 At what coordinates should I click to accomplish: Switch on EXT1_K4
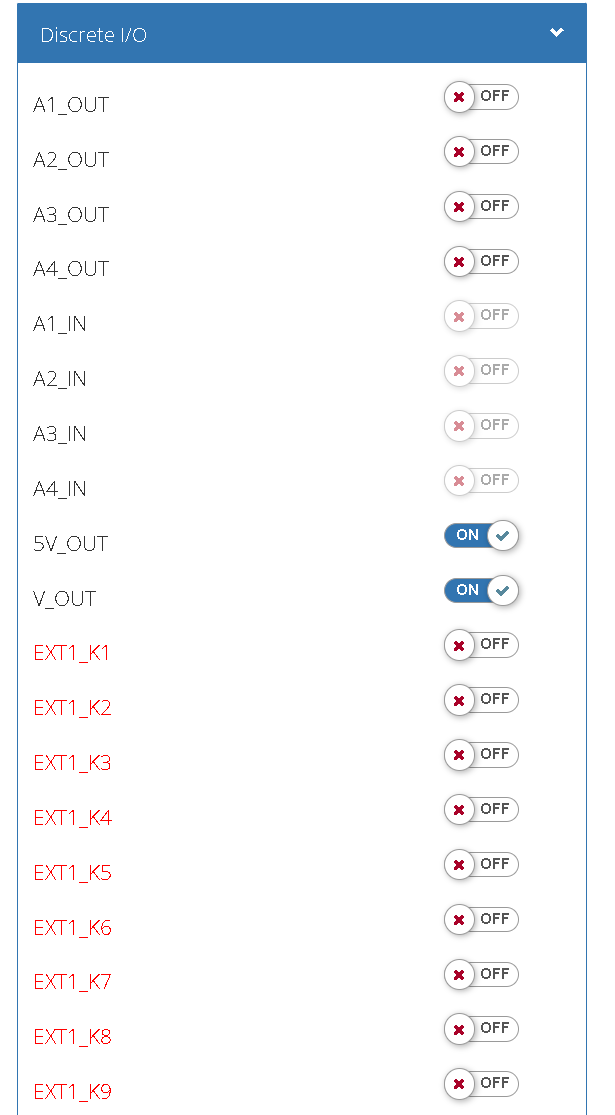coord(481,809)
